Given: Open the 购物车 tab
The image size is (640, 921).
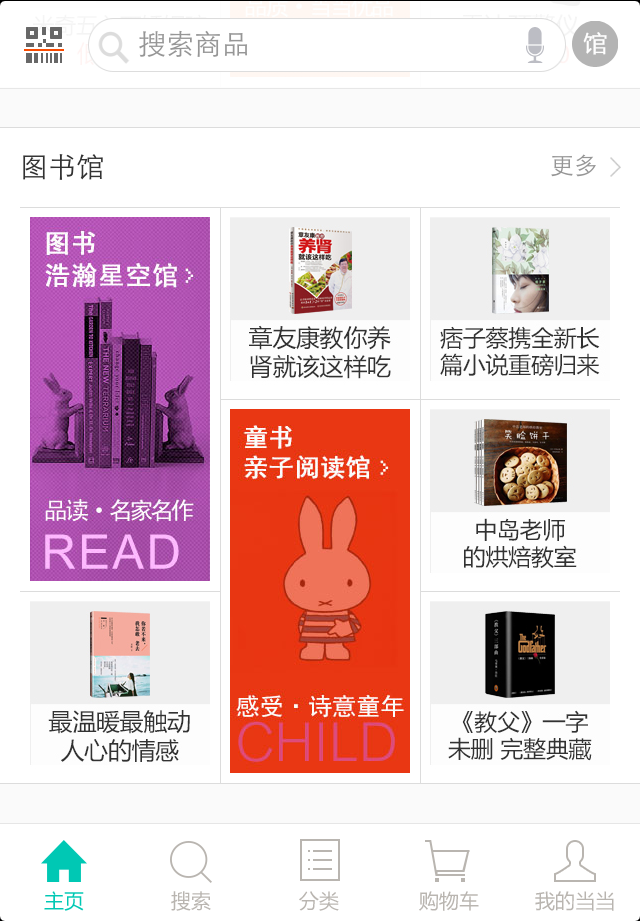Looking at the screenshot, I should click(447, 874).
